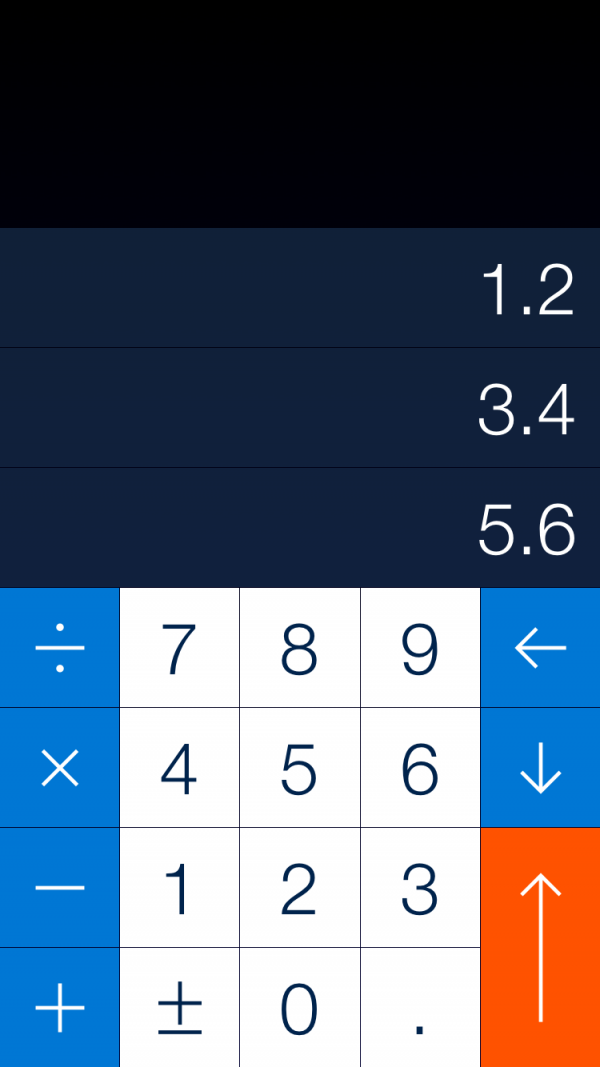Image resolution: width=600 pixels, height=1067 pixels.
Task: Enter digit 5 on the keypad
Action: [300, 768]
